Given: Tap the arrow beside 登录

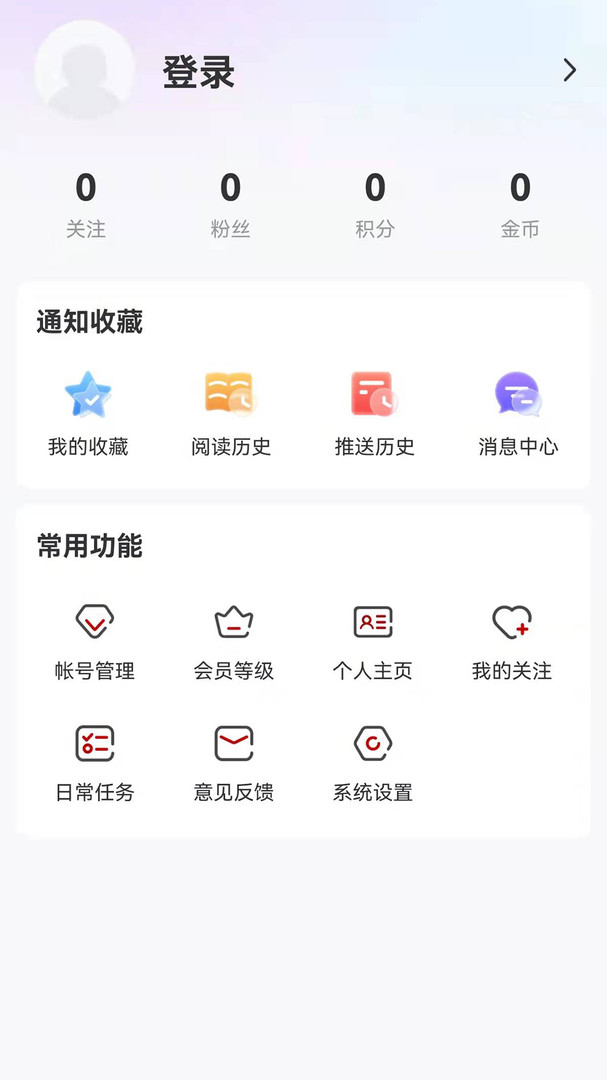Looking at the screenshot, I should tap(569, 70).
